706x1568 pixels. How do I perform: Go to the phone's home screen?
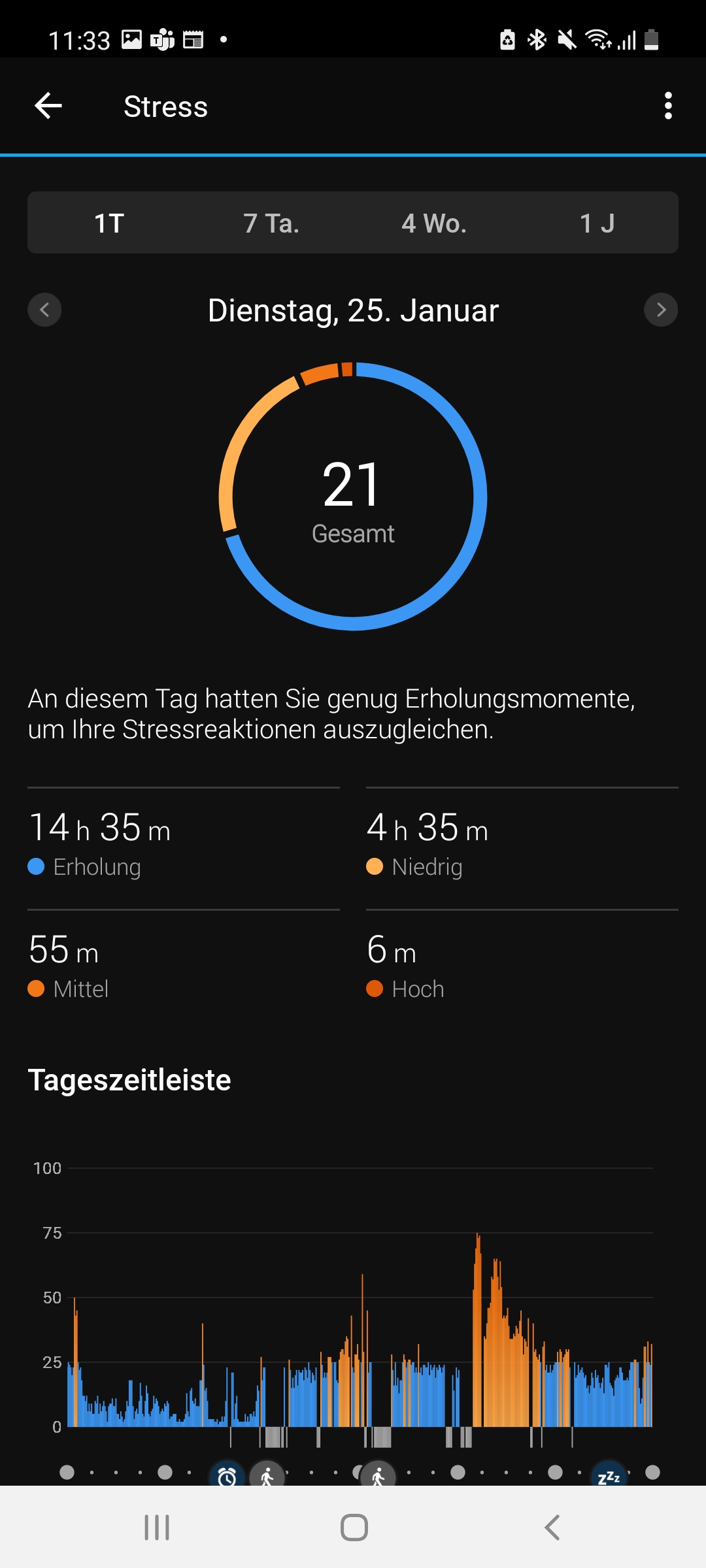354,1527
